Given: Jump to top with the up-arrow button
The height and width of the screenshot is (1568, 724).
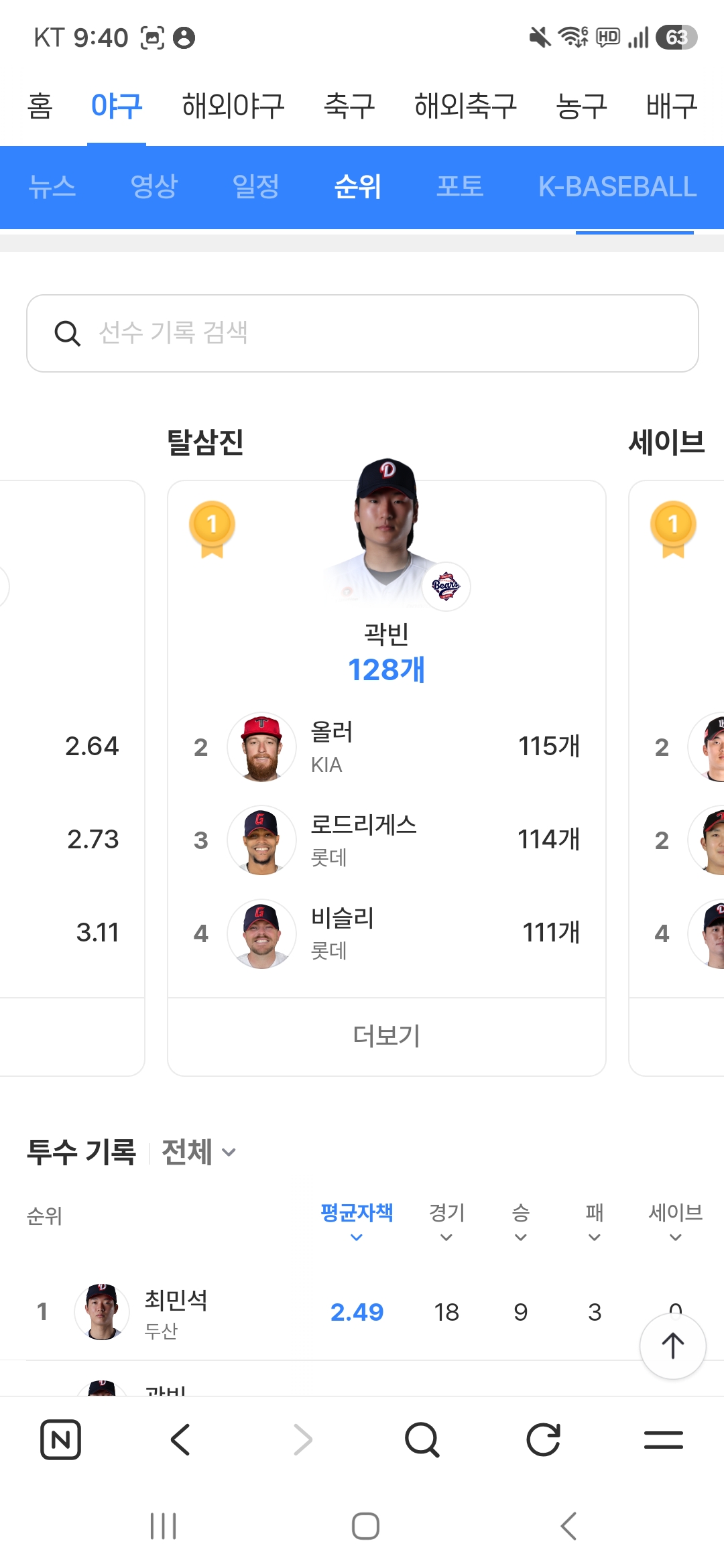Looking at the screenshot, I should coord(673,1346).
